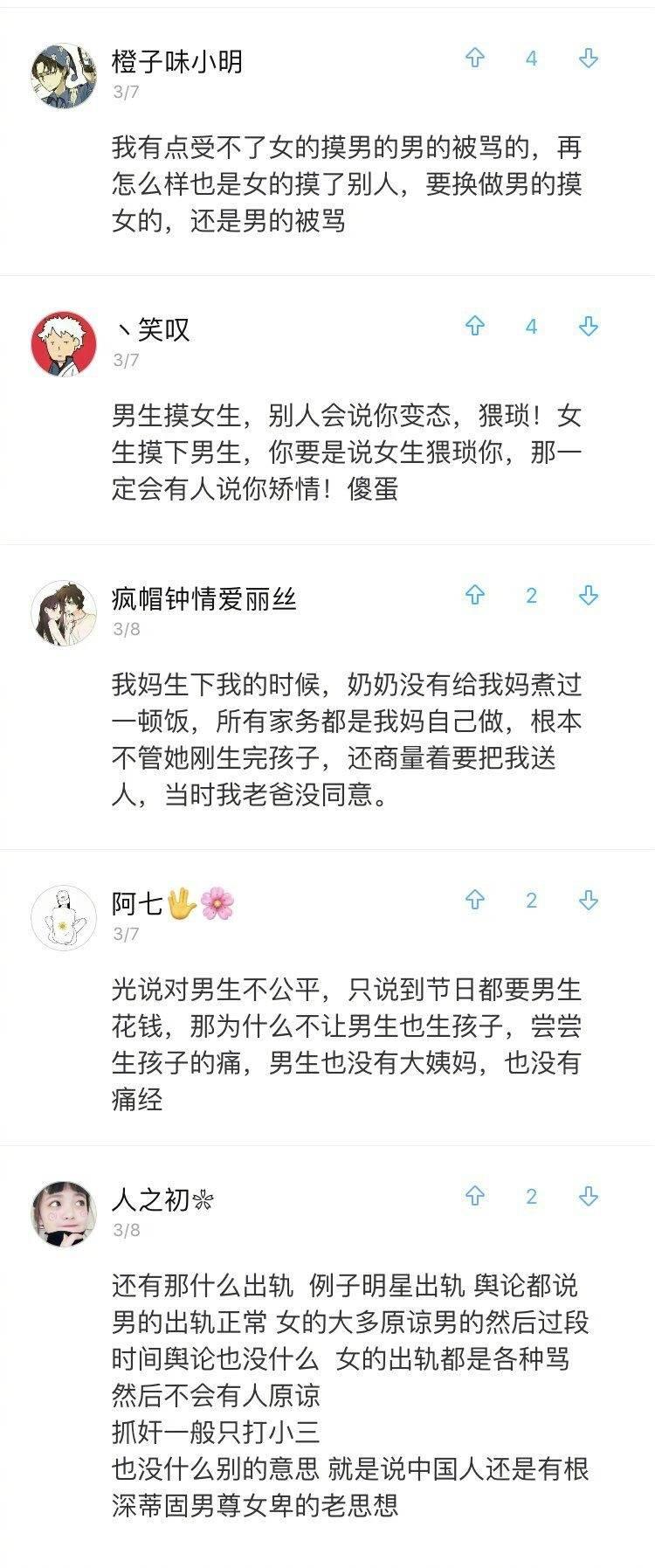Open 疯帽钟情爱丽丝's avatar
Screen dimensions: 655x1568
(64, 612)
